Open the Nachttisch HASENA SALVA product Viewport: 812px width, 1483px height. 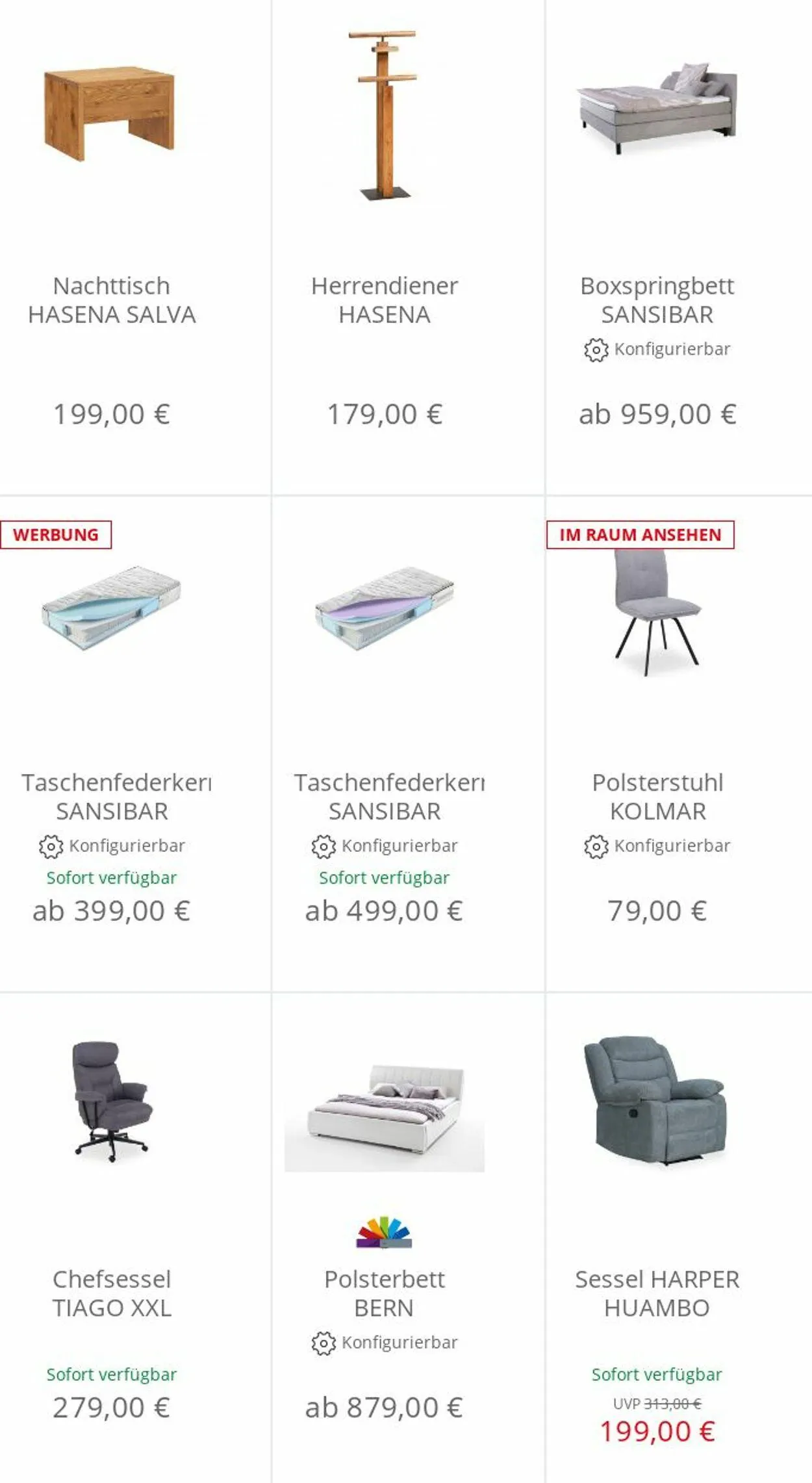pos(112,300)
